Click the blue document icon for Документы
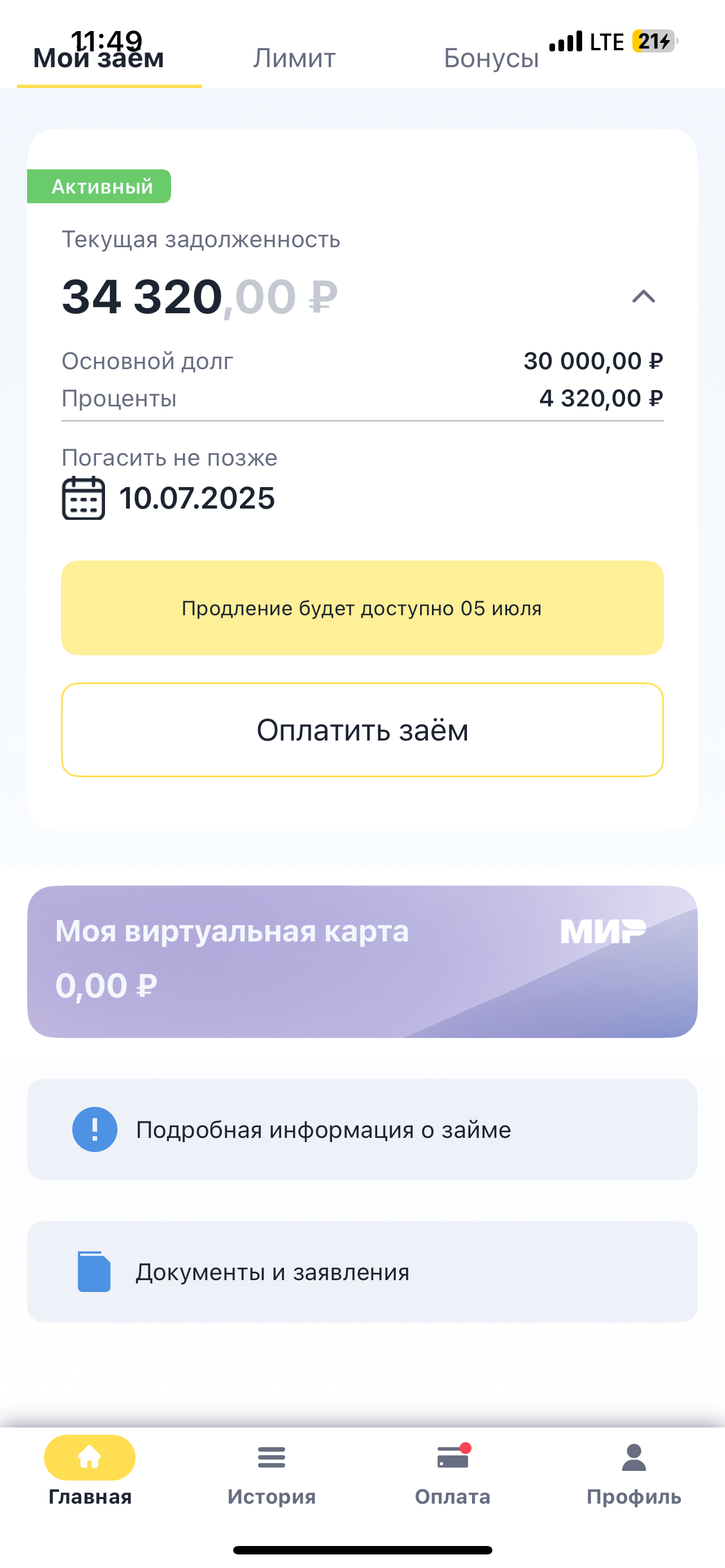 coord(93,1272)
